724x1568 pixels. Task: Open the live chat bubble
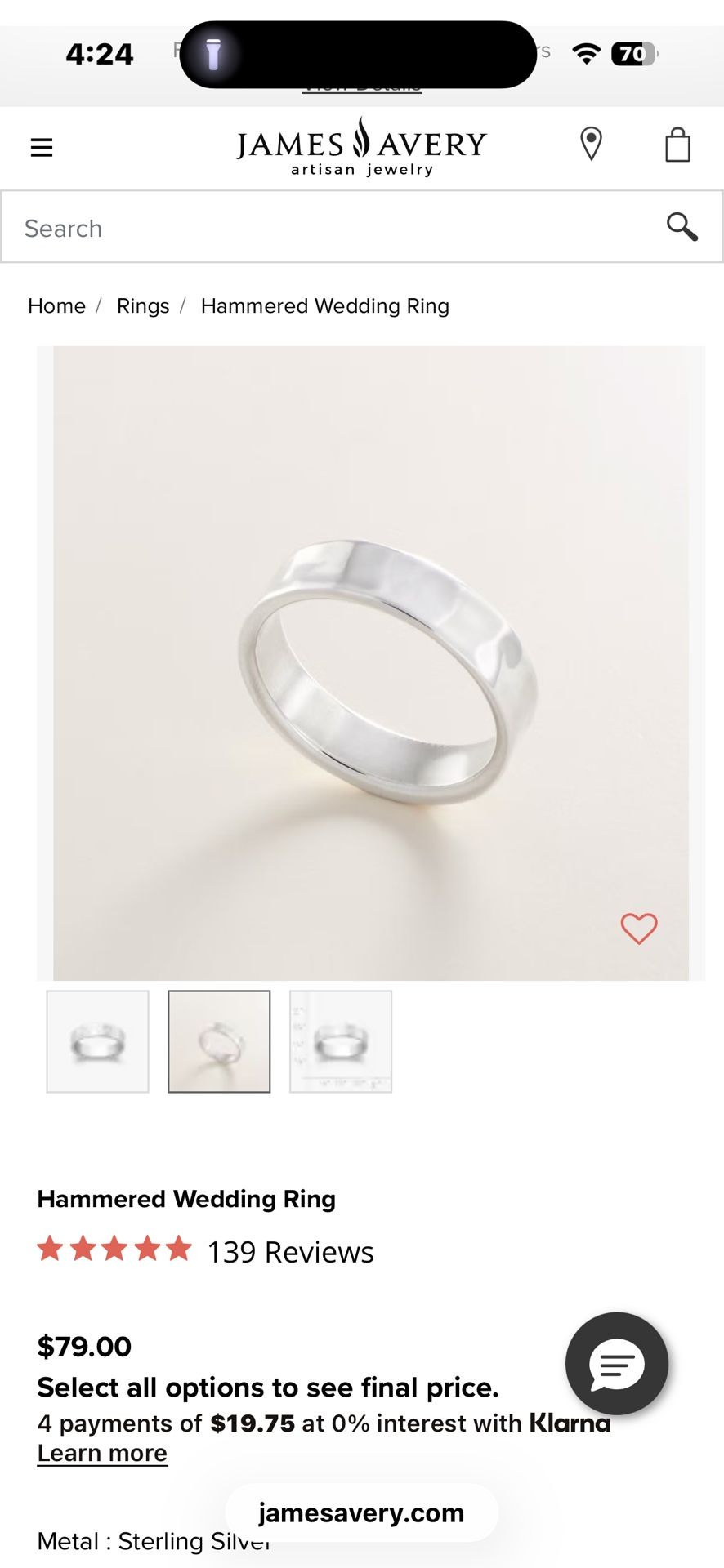[x=617, y=1363]
